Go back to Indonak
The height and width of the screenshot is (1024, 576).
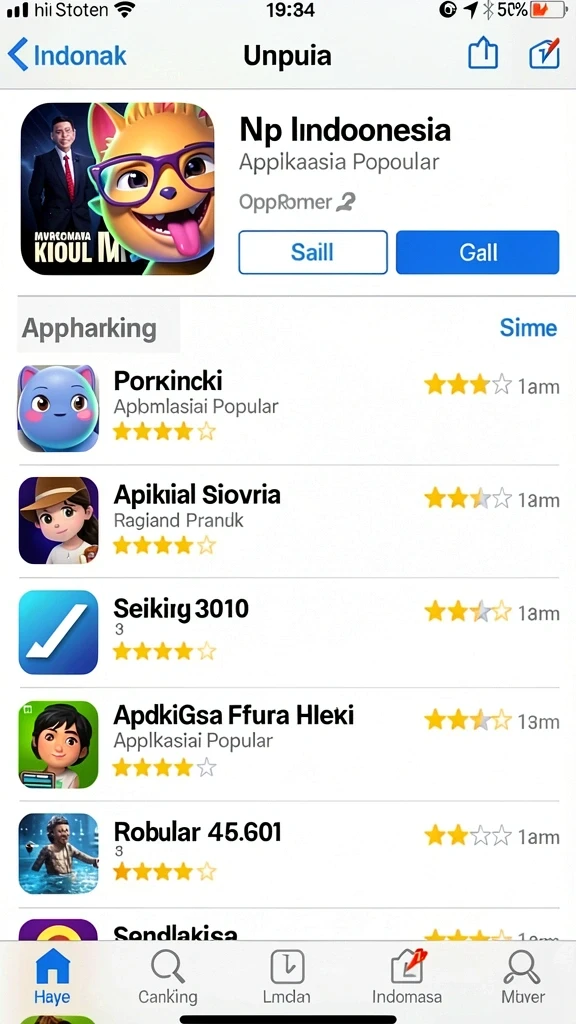(x=67, y=56)
